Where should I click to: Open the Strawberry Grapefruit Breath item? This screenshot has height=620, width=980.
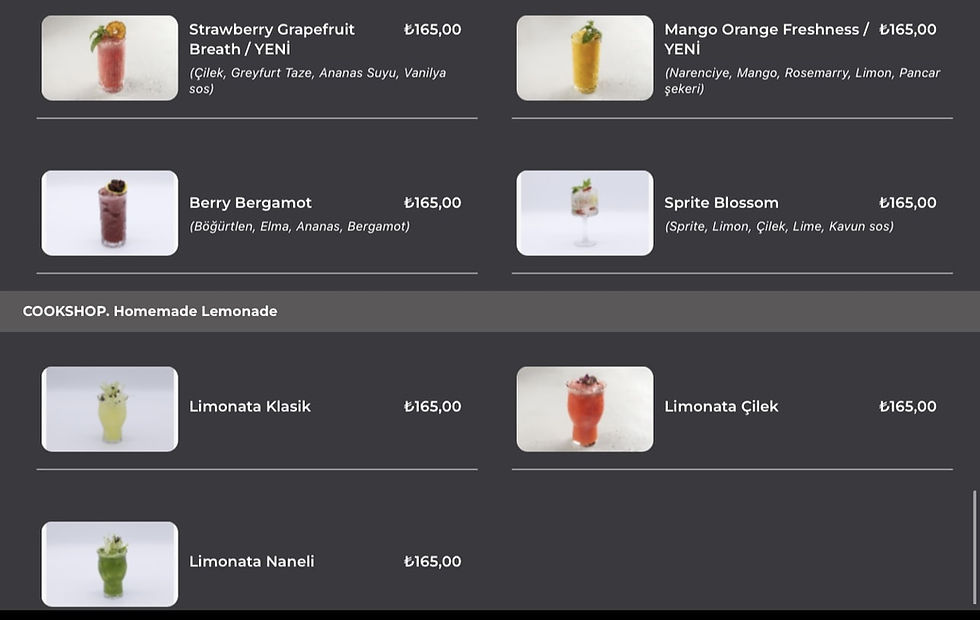(x=272, y=39)
